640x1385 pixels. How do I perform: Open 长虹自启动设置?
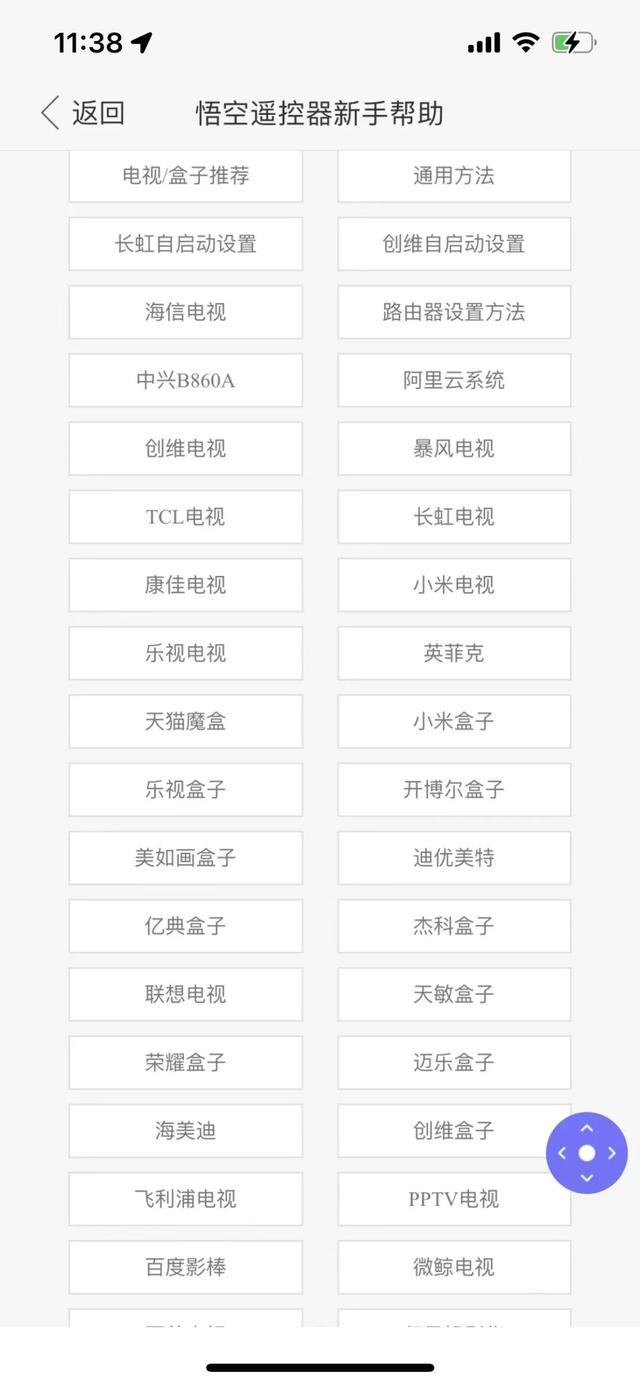pyautogui.click(x=186, y=244)
